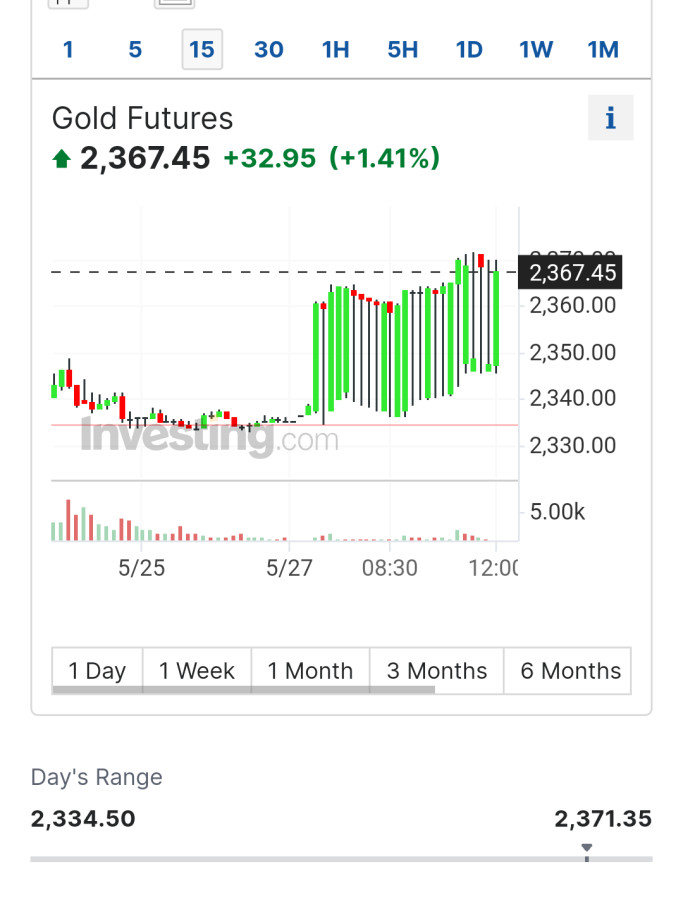This screenshot has width=683, height=900.
Task: Pick the 1W chart interval
Action: (x=536, y=49)
